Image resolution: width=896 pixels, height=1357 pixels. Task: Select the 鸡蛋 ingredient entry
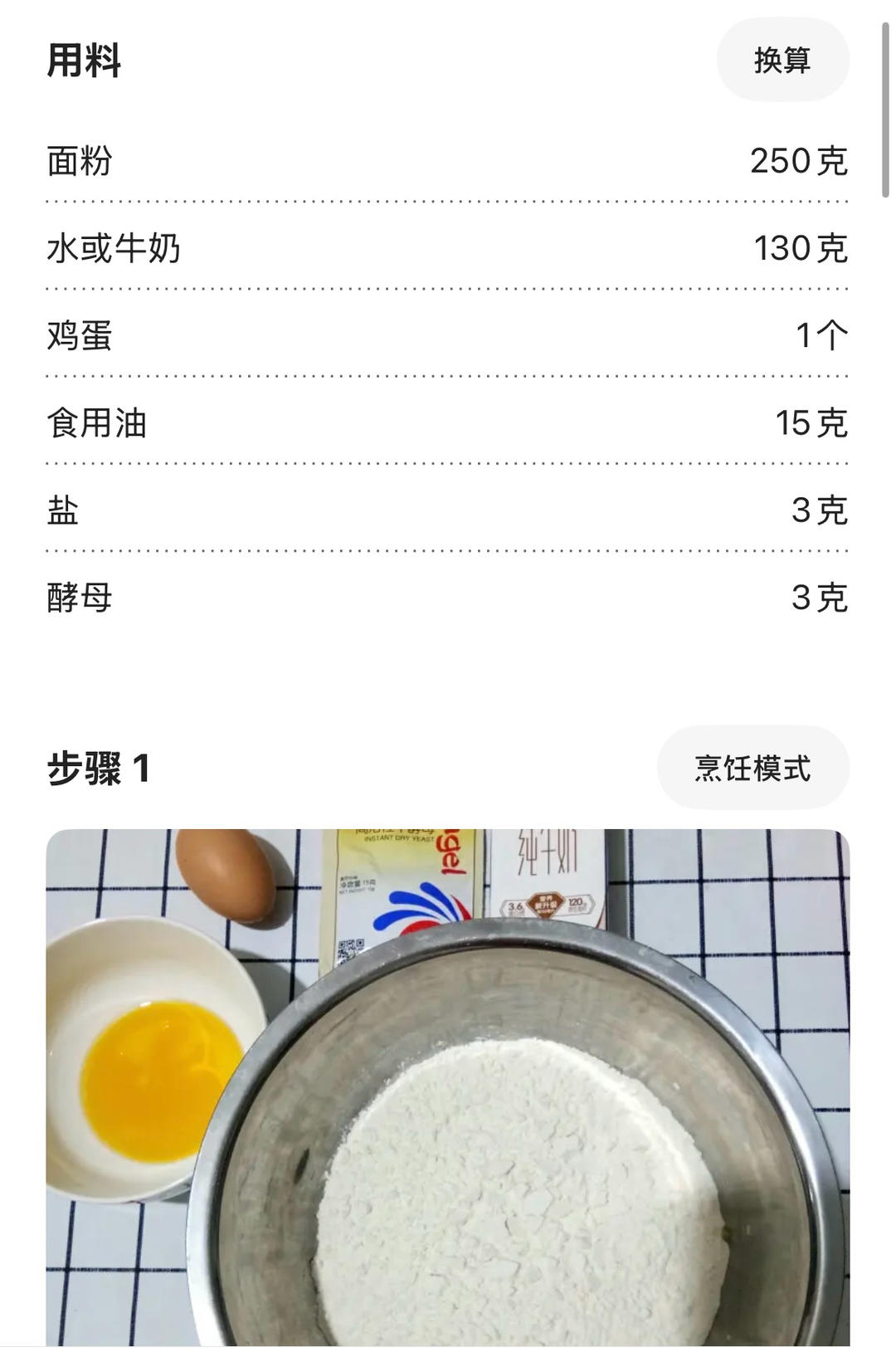point(78,334)
